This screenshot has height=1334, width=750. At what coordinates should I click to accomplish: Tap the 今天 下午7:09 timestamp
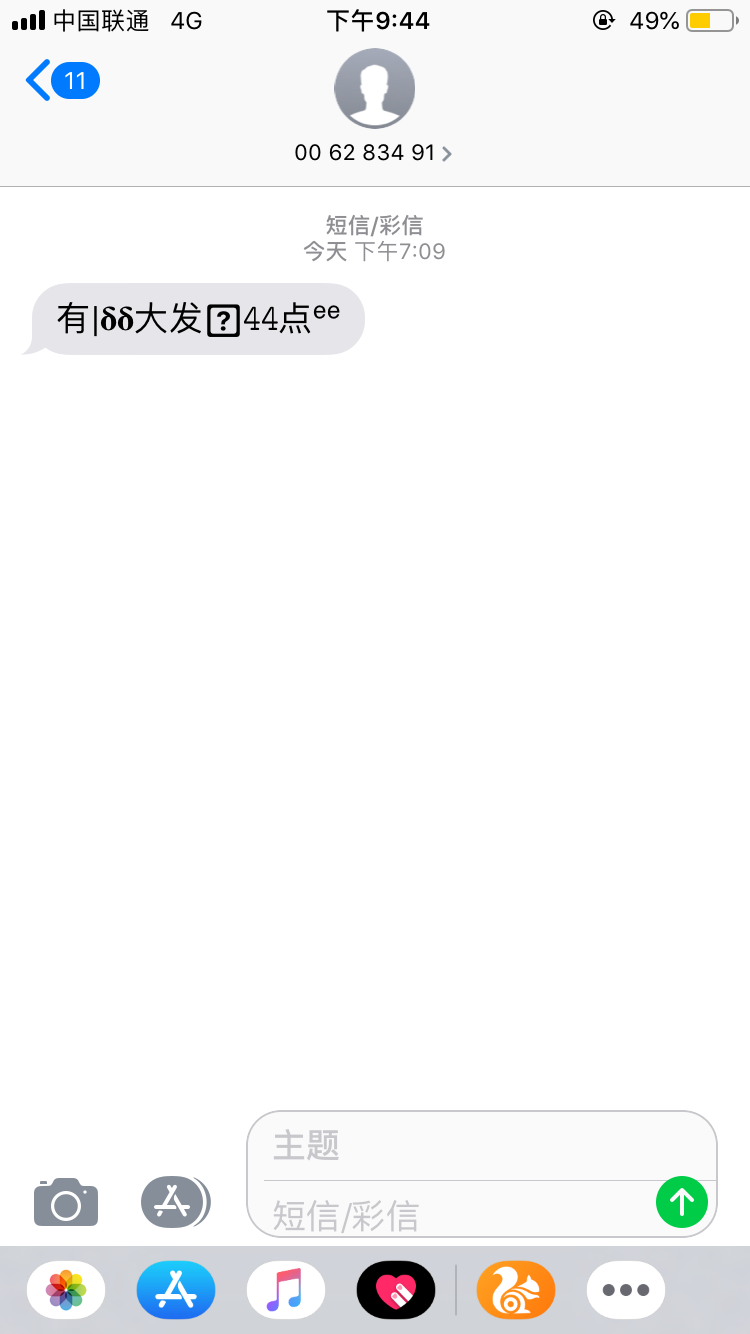[374, 251]
